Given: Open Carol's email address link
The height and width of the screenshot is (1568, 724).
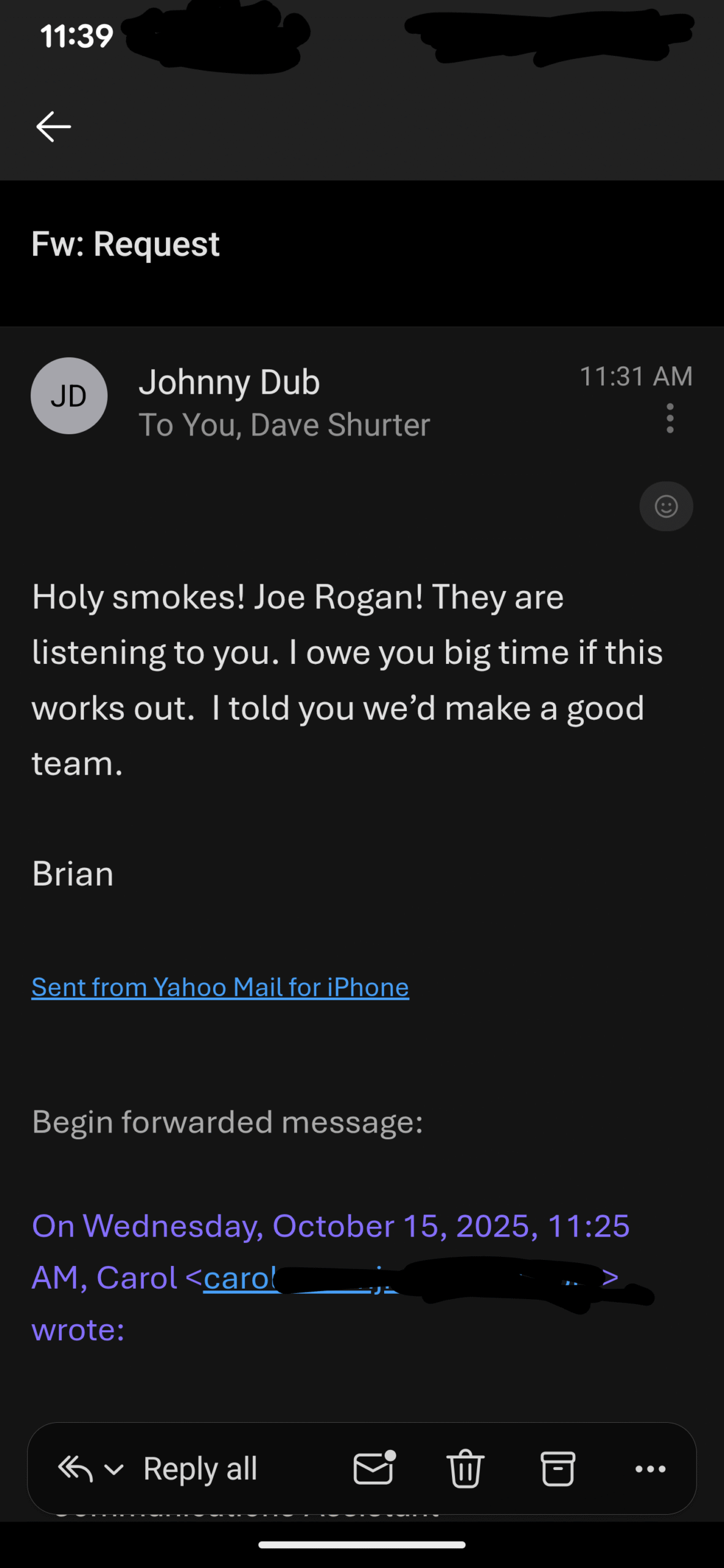Looking at the screenshot, I should pos(240,1278).
